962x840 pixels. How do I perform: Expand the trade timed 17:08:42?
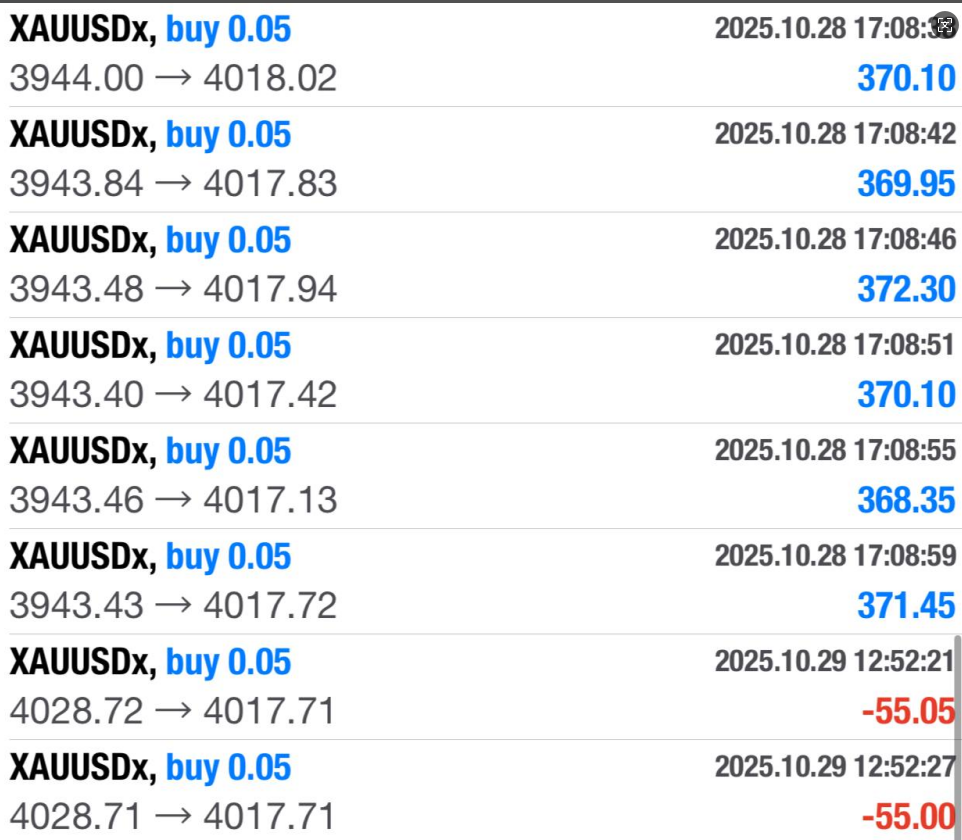coord(480,159)
